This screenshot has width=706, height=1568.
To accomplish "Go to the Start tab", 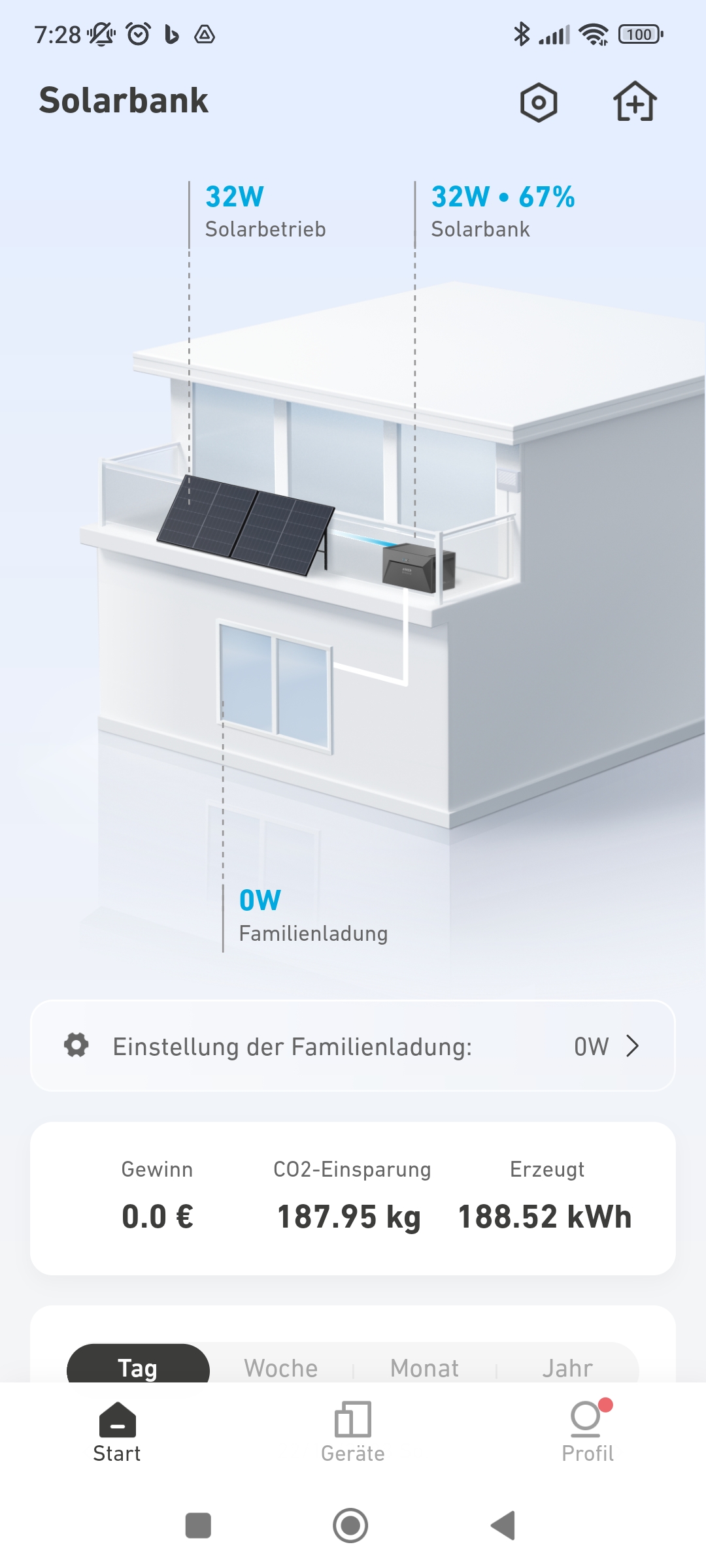I will (x=117, y=1433).
